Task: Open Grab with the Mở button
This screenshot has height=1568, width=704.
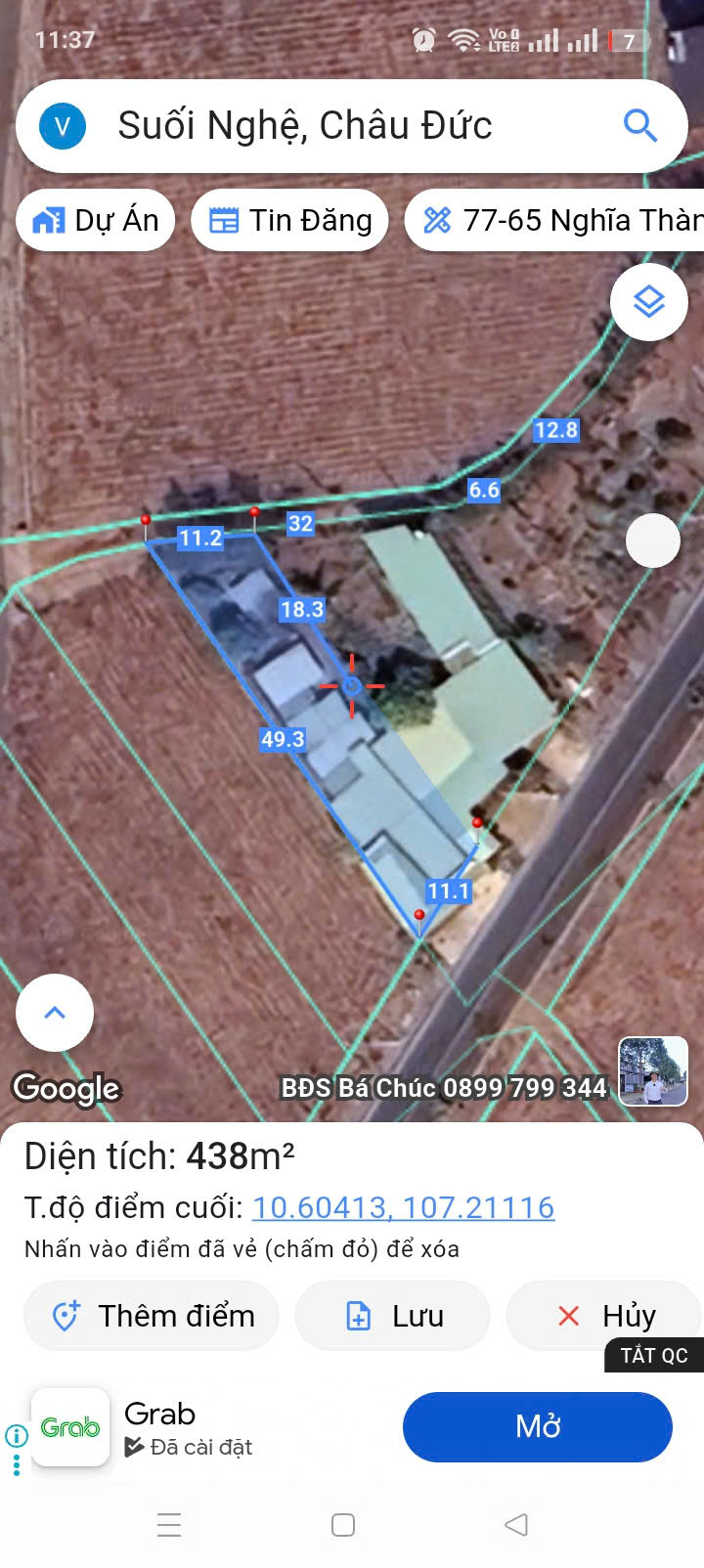Action: (537, 1427)
